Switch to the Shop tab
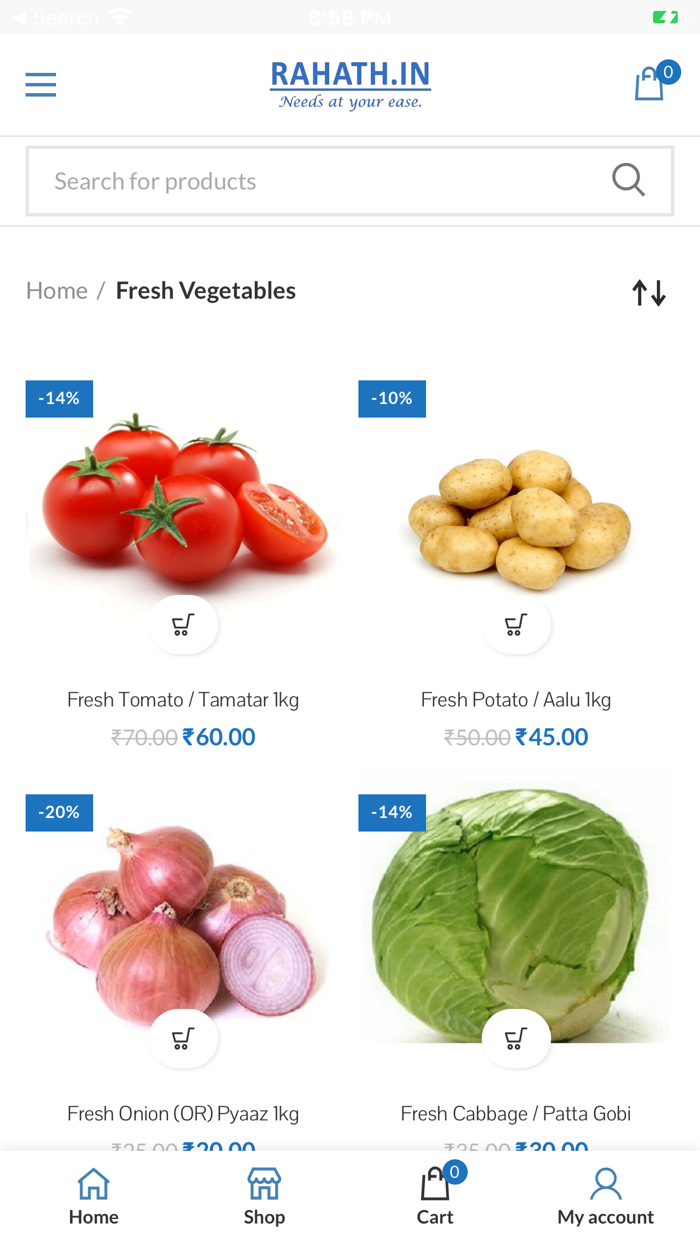Viewport: 700px width, 1244px height. click(264, 1196)
